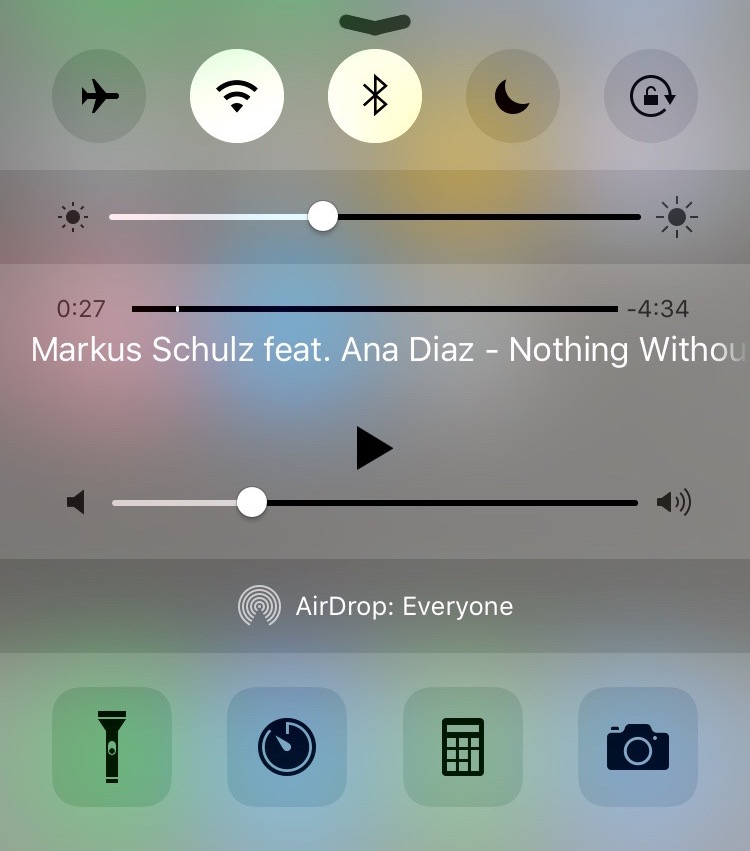Viewport: 750px width, 851px height.
Task: Toggle the rotation lock
Action: click(x=651, y=97)
